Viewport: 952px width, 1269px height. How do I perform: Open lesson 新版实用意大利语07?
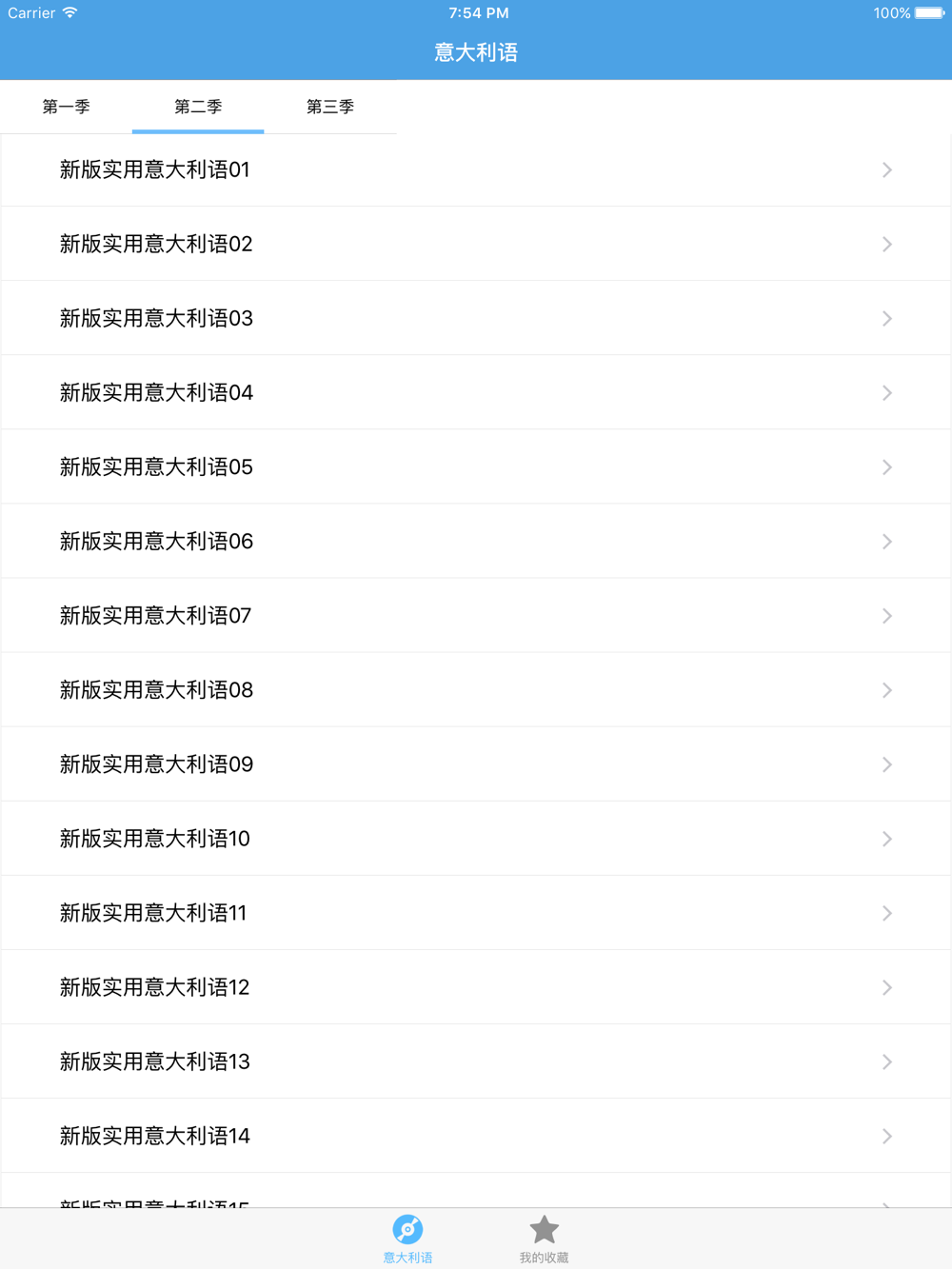[x=476, y=615]
